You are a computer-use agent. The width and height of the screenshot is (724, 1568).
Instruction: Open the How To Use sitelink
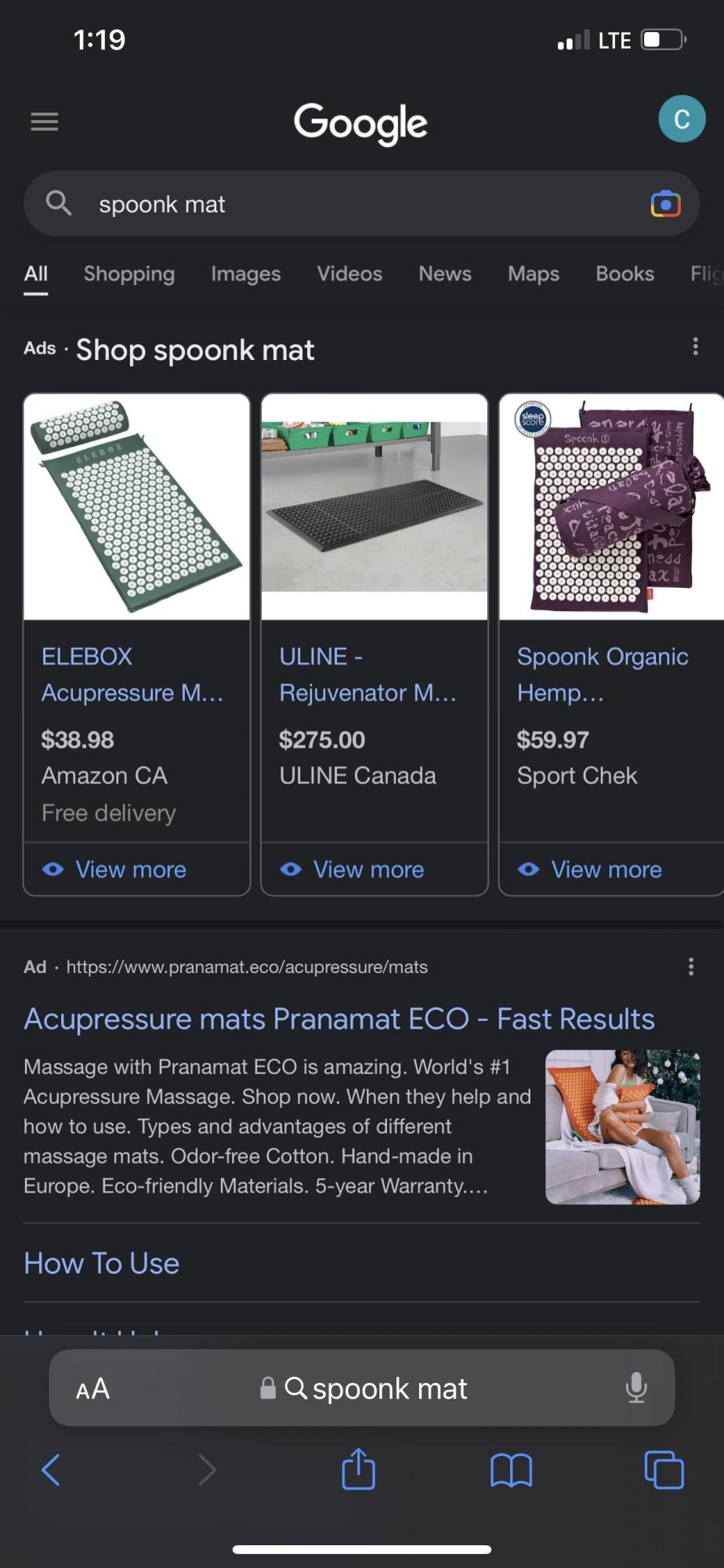[102, 1263]
